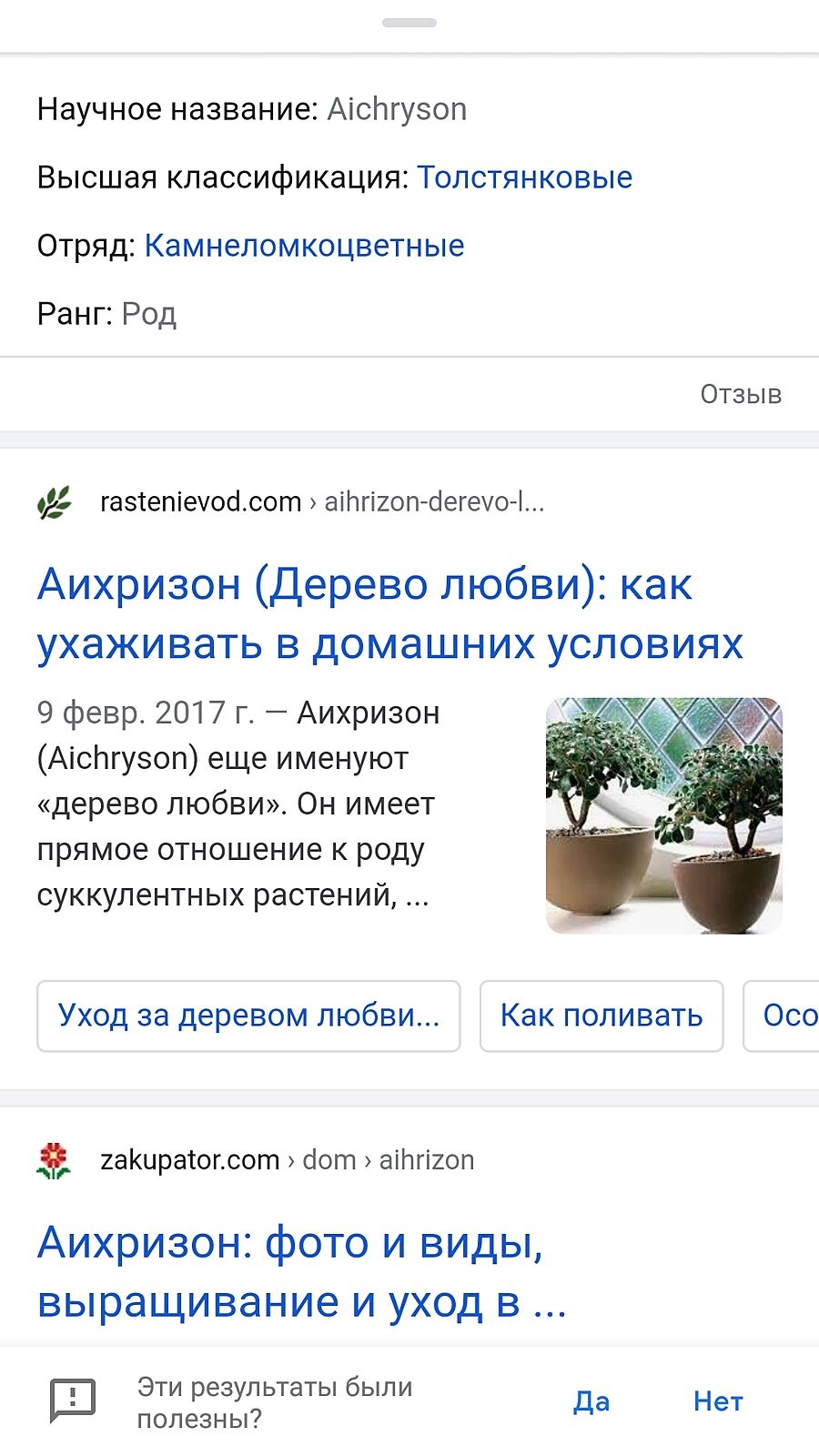Open the Камнеломкоцветные order link
This screenshot has width=819, height=1456.
(x=304, y=246)
